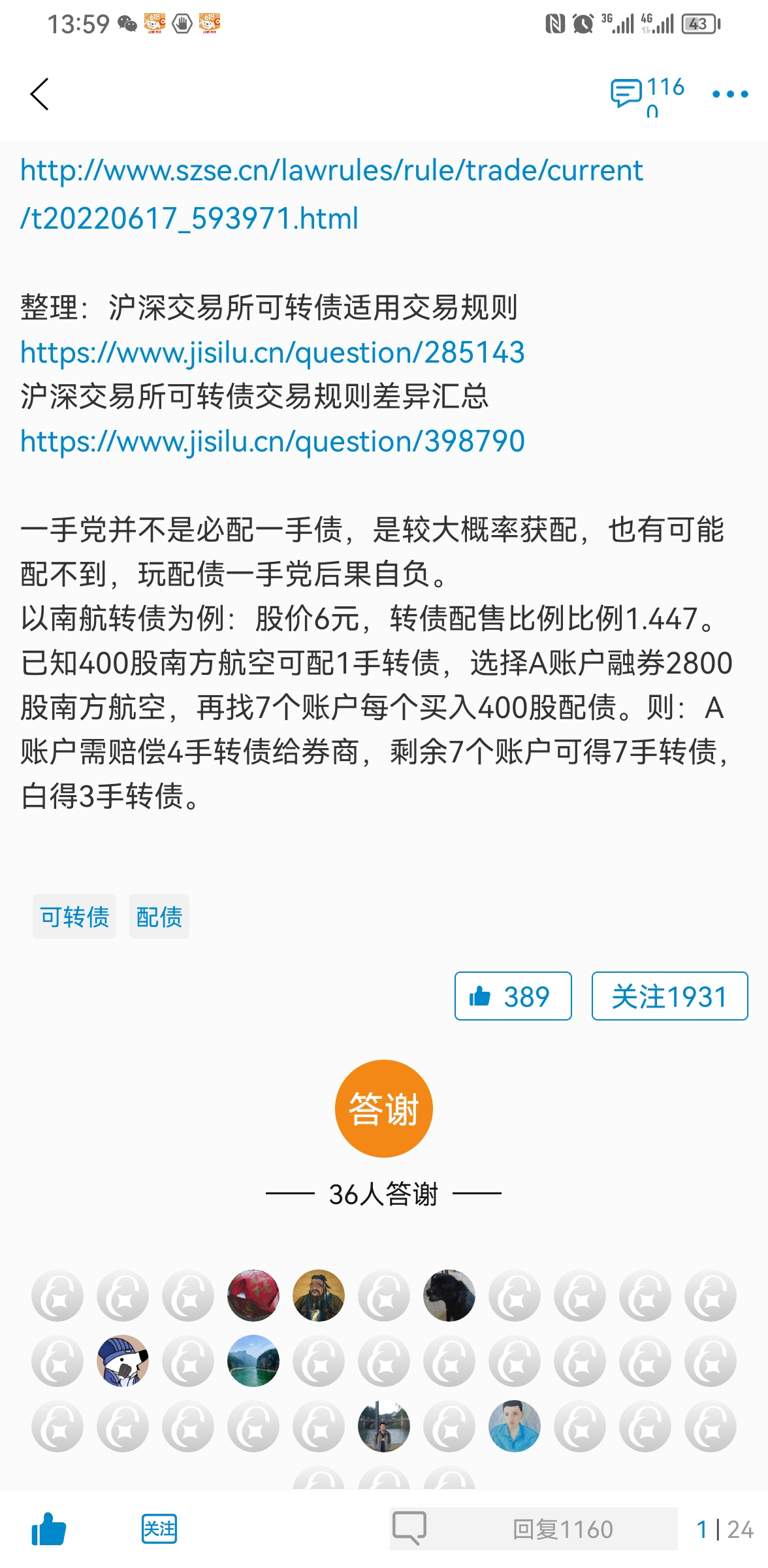Tap the 关注 icon in bottom bar
768x1568 pixels.
pyautogui.click(x=159, y=1529)
